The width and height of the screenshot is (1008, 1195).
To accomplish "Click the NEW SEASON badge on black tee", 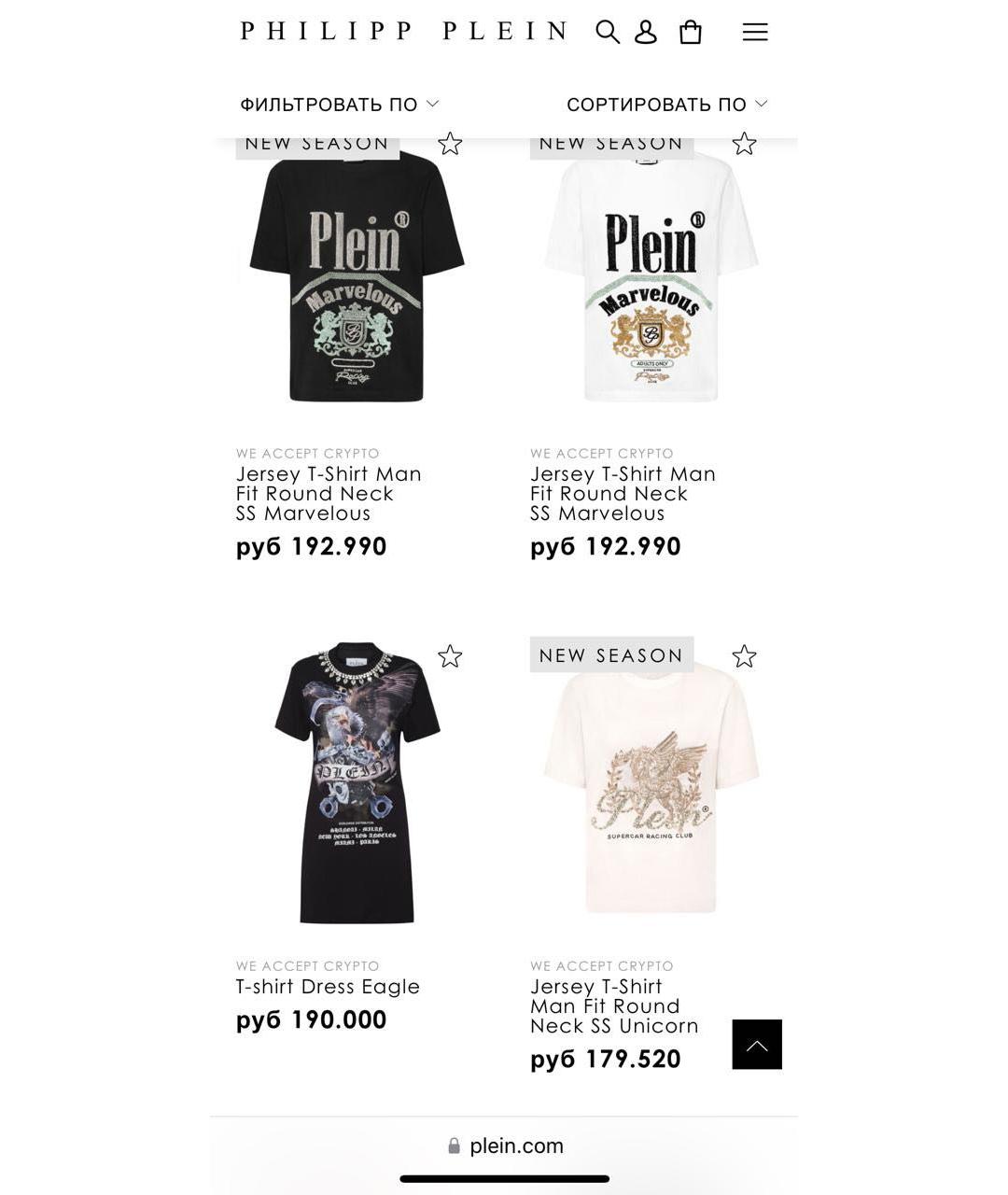I will (317, 142).
